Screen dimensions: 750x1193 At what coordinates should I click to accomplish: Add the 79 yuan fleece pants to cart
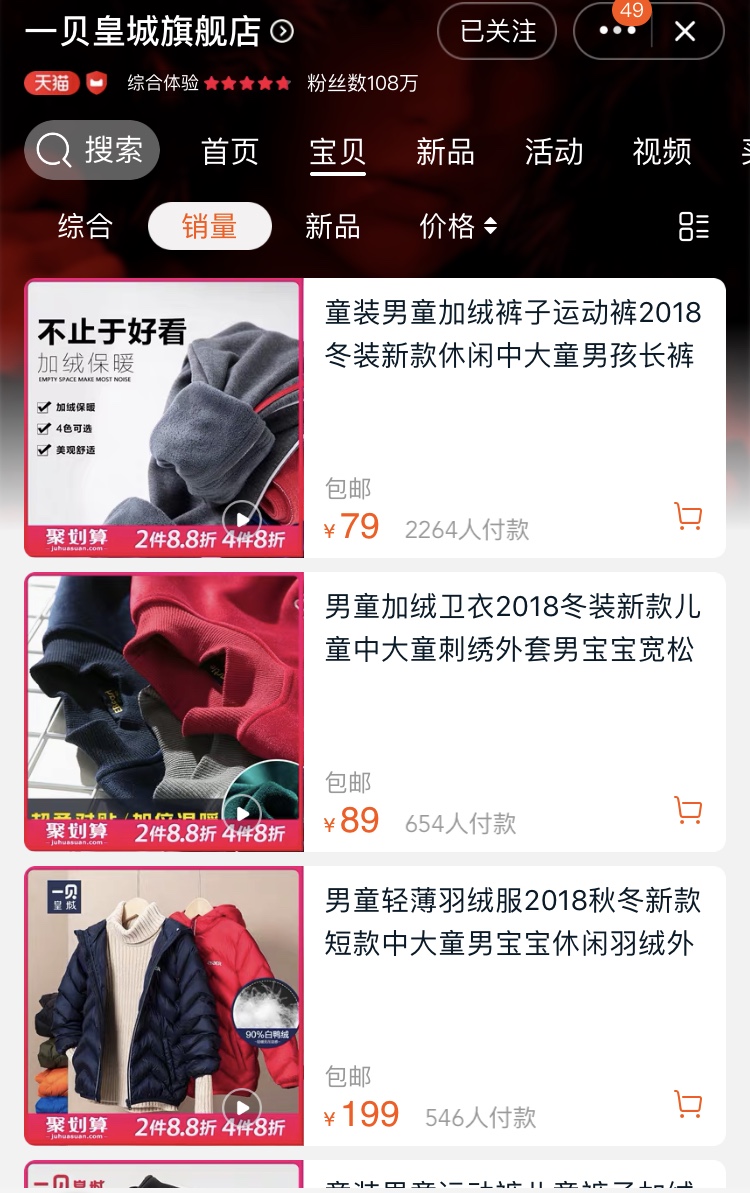pyautogui.click(x=687, y=516)
